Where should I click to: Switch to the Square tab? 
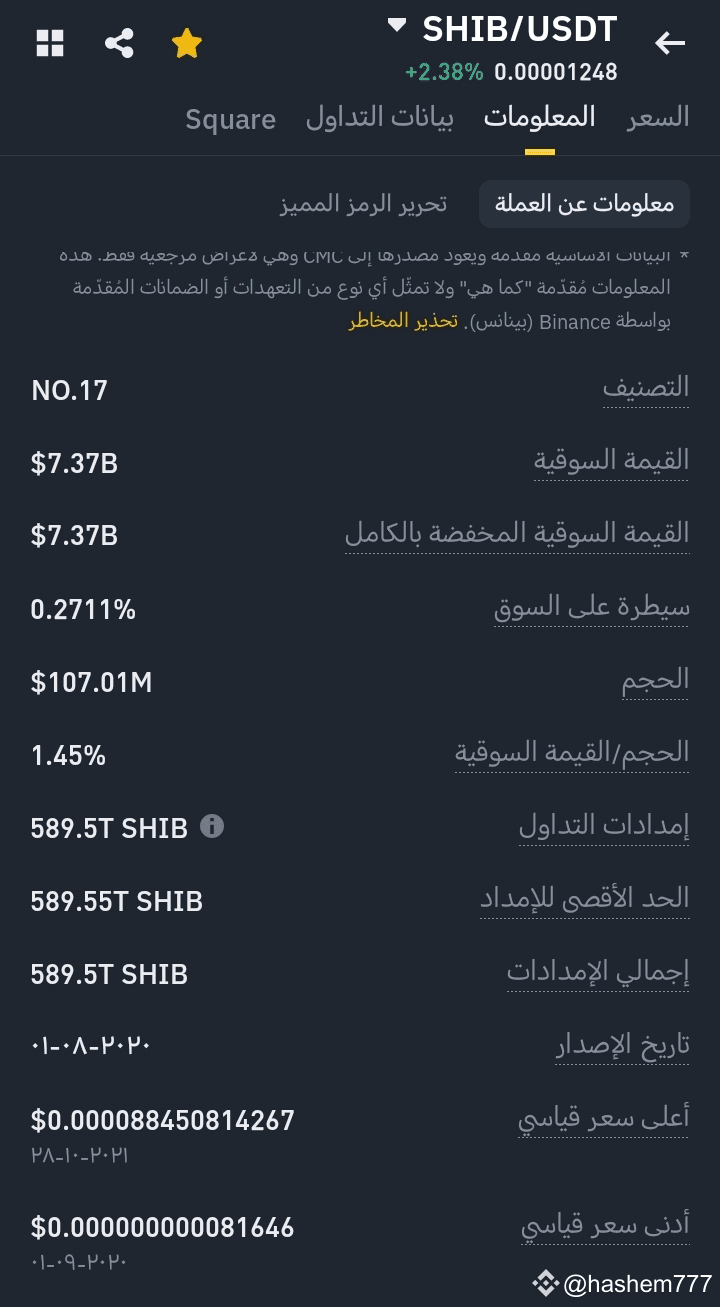click(x=230, y=119)
